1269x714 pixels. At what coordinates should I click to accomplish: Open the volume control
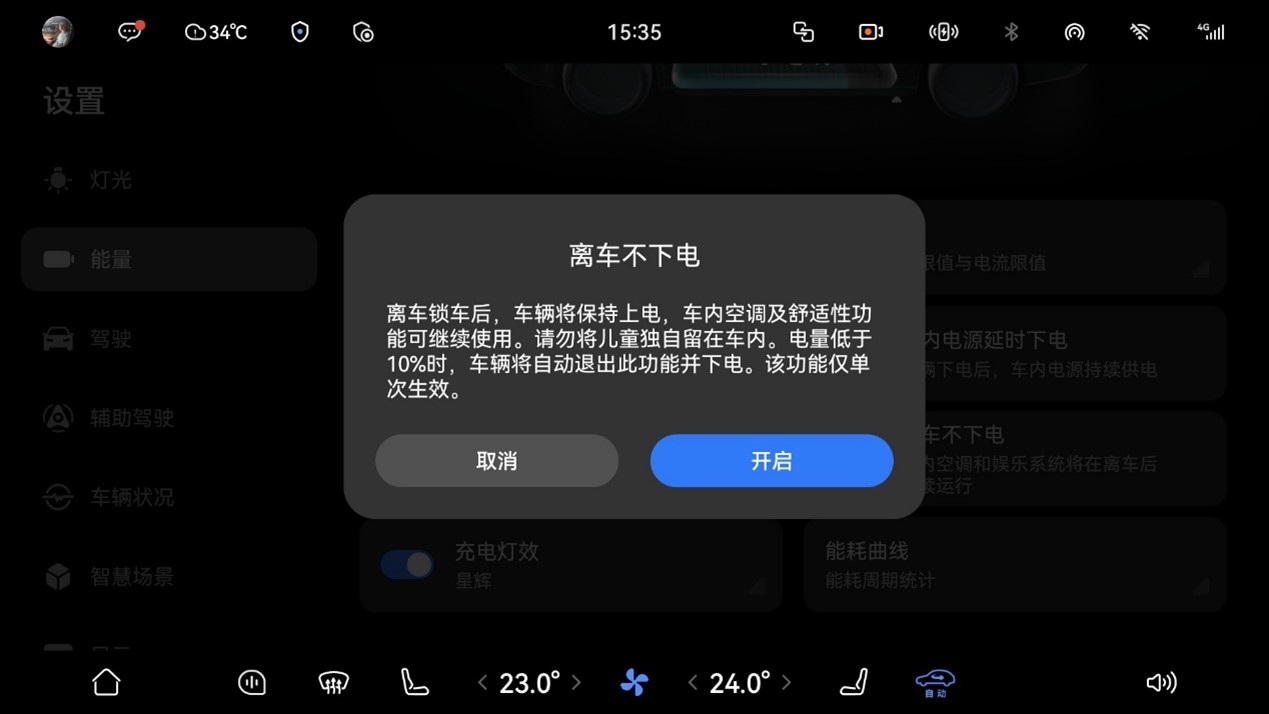[x=1161, y=682]
